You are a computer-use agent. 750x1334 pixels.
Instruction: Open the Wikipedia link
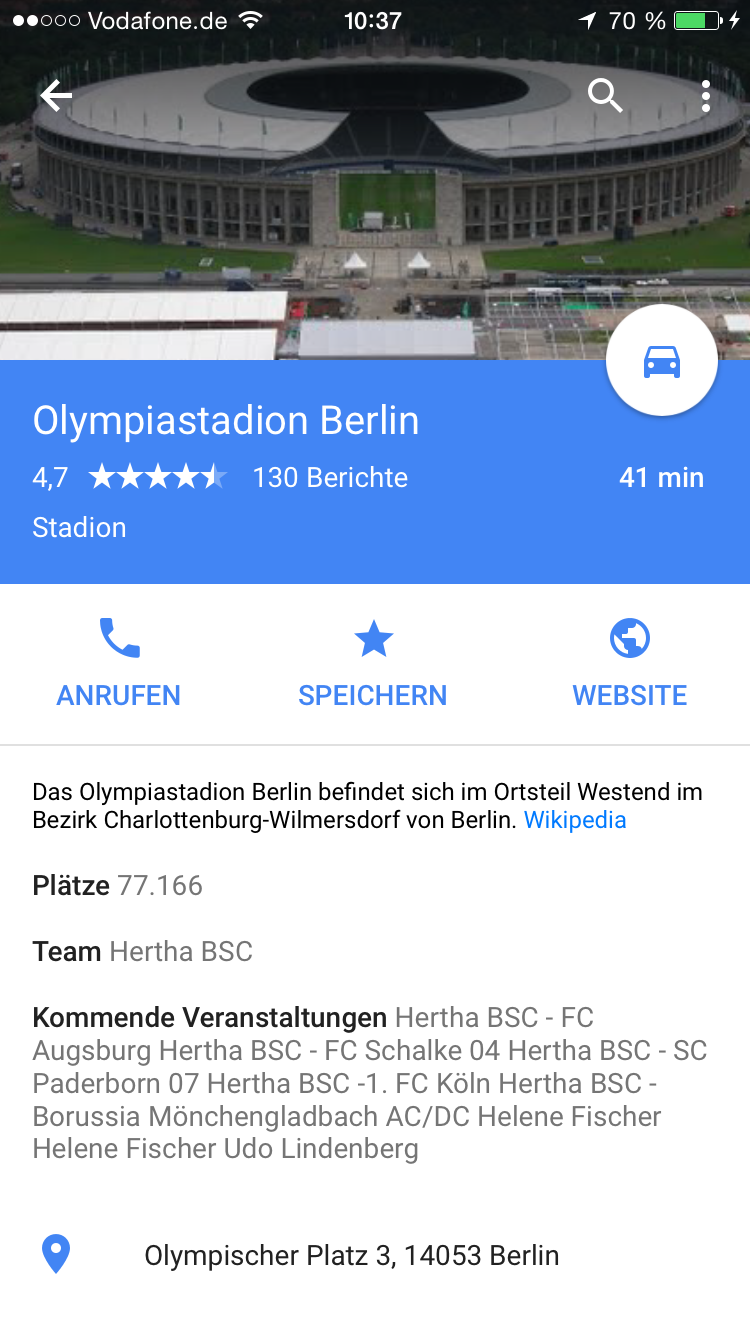pyautogui.click(x=575, y=821)
